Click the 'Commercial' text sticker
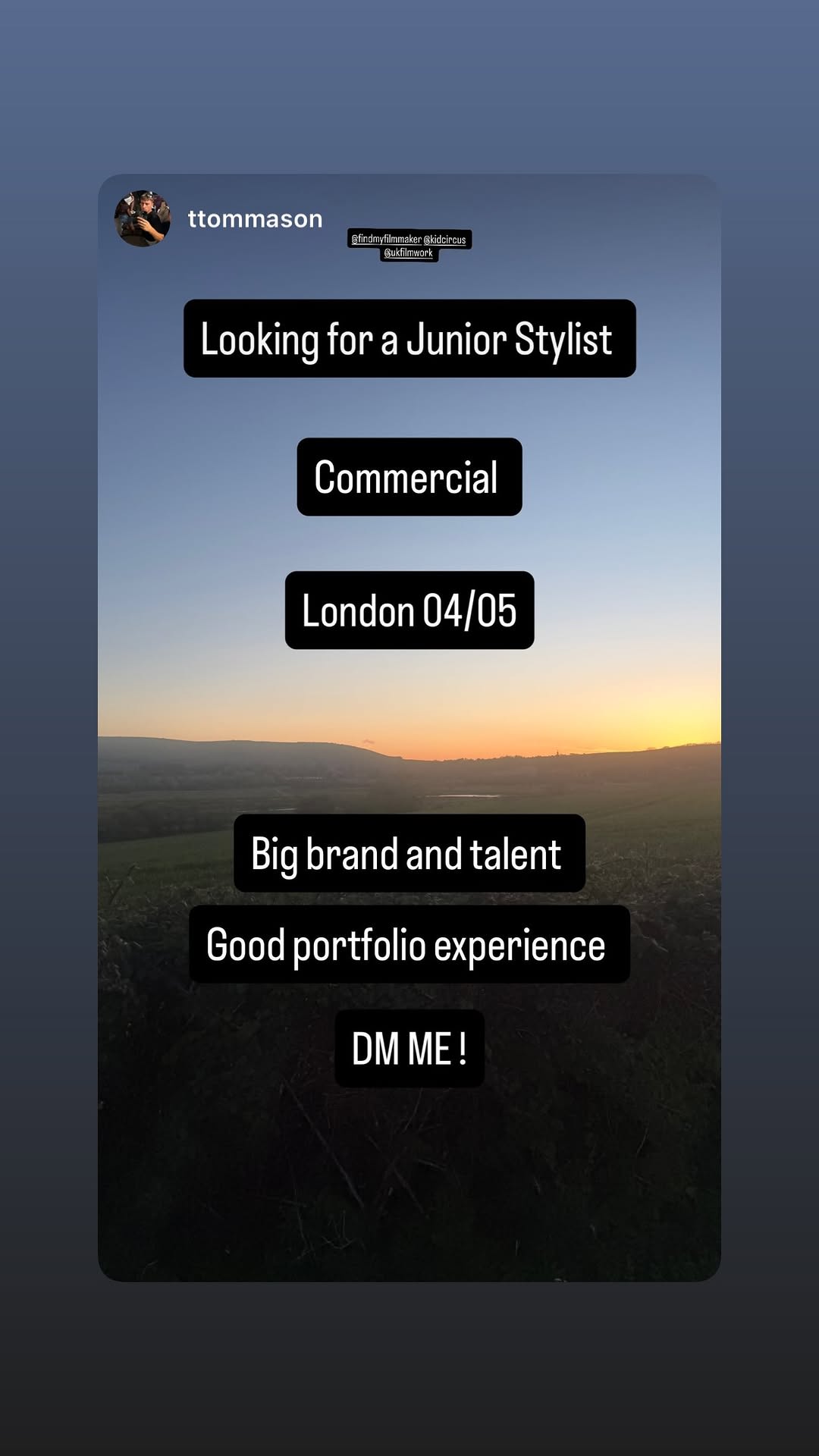The image size is (819, 1456). point(408,476)
